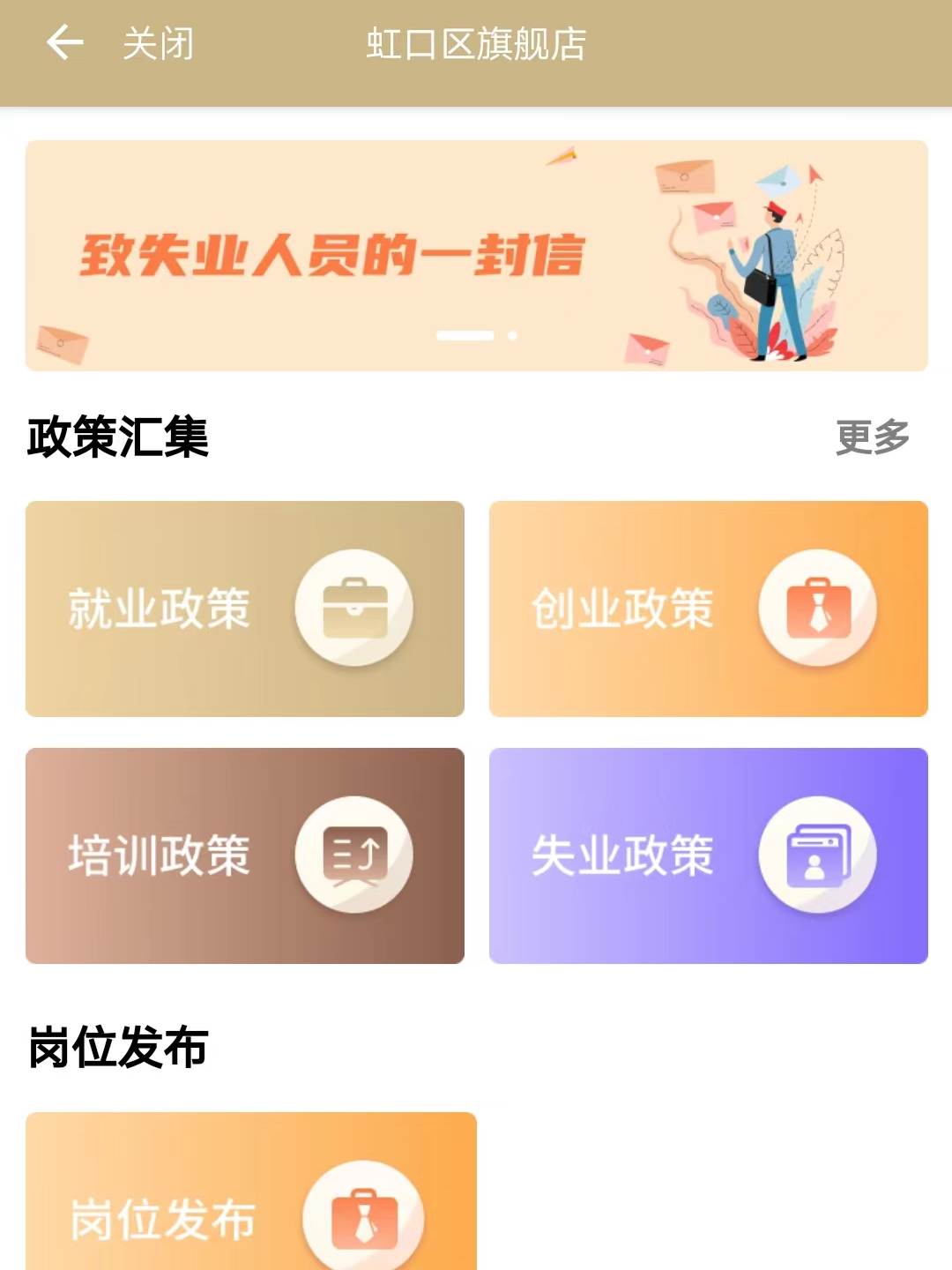Image resolution: width=952 pixels, height=1270 pixels.
Task: Open the 致失业人员的一封信 banner
Action: point(476,255)
